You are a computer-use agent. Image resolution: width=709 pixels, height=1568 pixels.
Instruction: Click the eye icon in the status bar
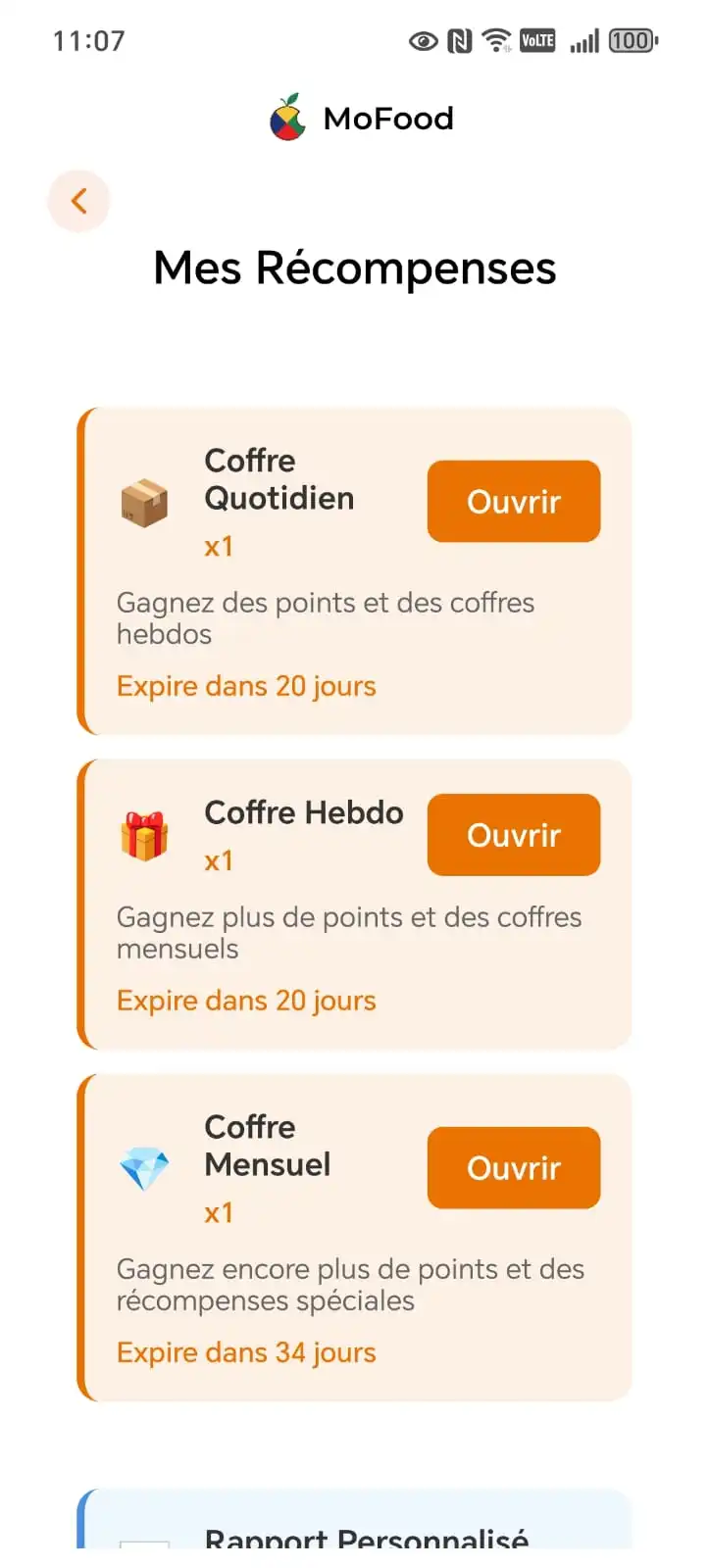(422, 40)
